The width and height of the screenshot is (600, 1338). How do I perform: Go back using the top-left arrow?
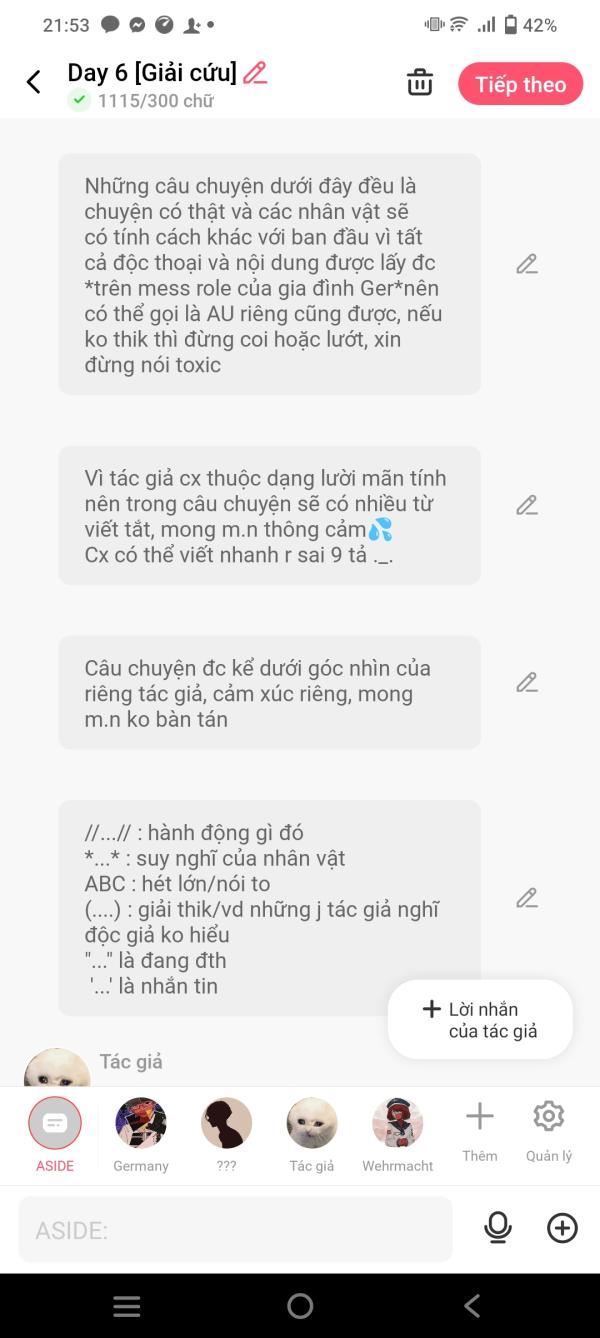(x=34, y=83)
